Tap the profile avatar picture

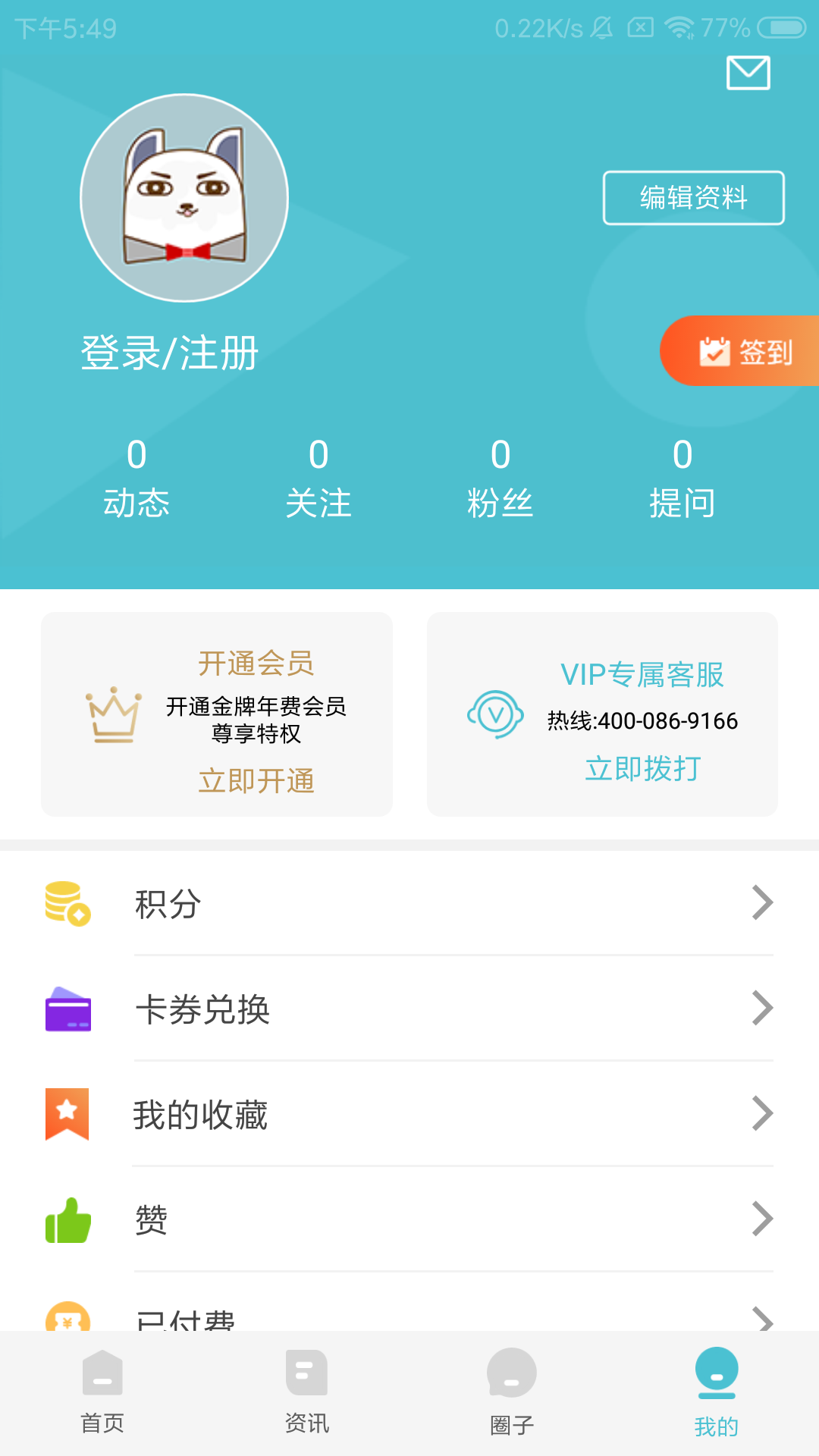click(x=184, y=198)
